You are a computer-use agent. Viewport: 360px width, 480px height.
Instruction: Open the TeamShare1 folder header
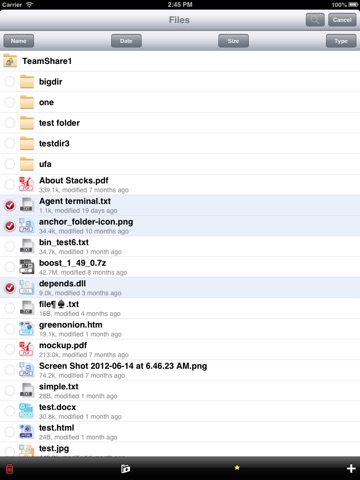(180, 61)
